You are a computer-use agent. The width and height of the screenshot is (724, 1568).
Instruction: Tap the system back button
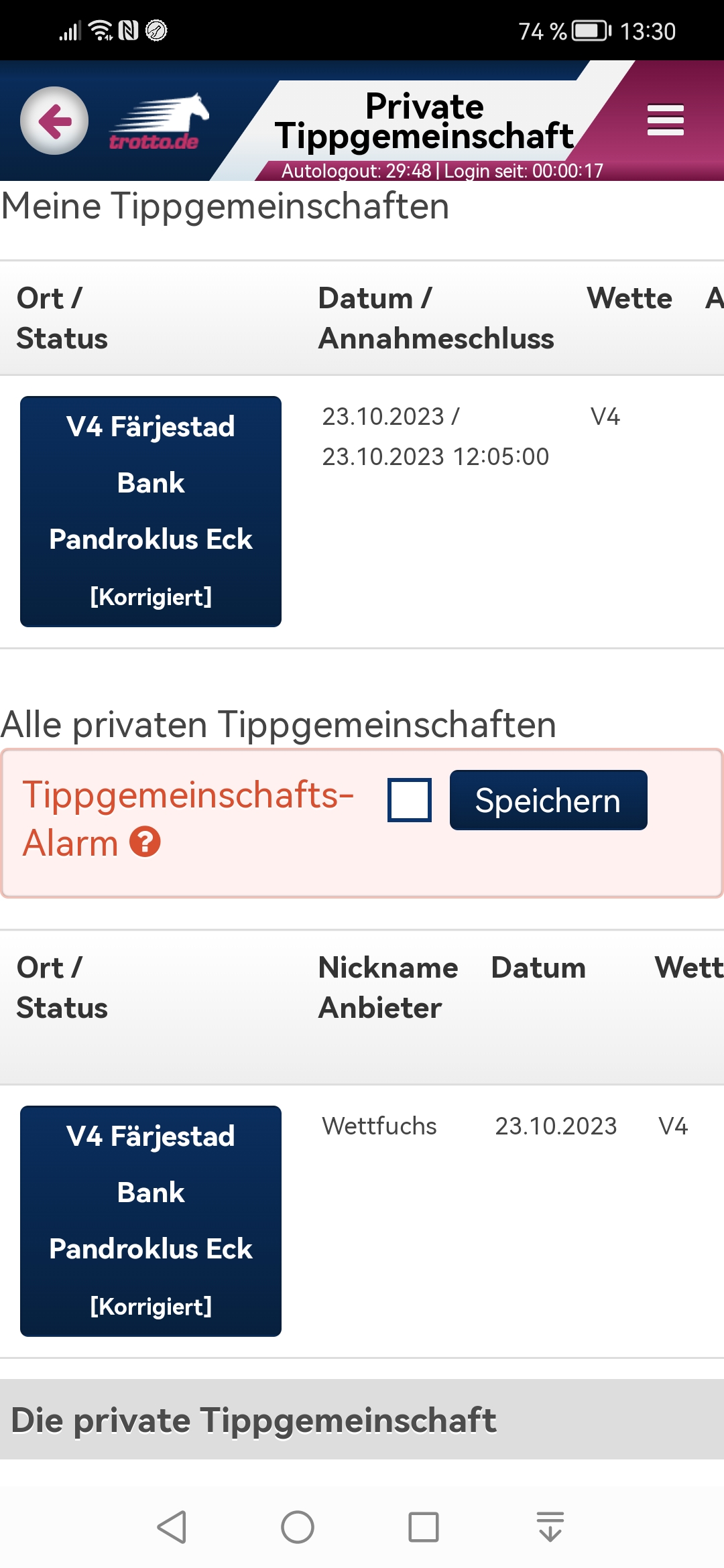[172, 1527]
